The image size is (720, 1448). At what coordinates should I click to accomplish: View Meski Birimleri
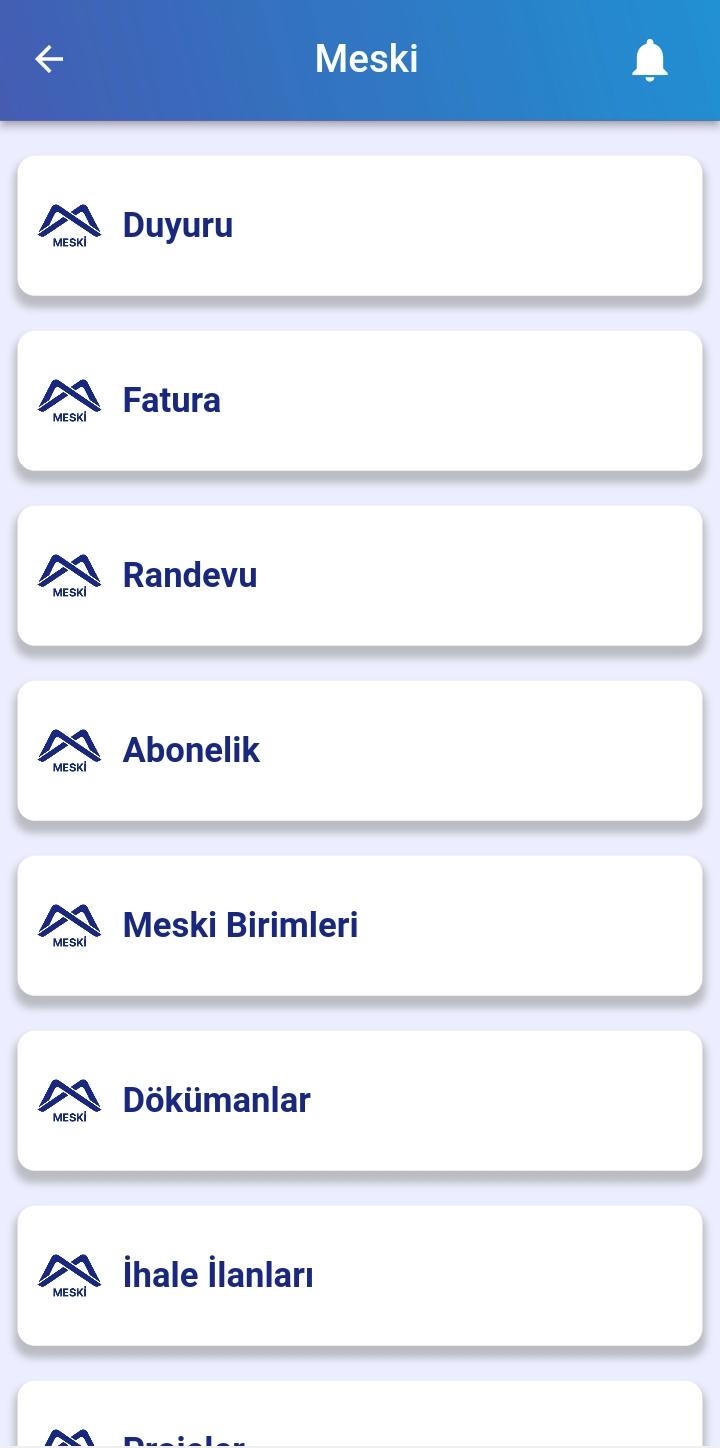pos(360,925)
